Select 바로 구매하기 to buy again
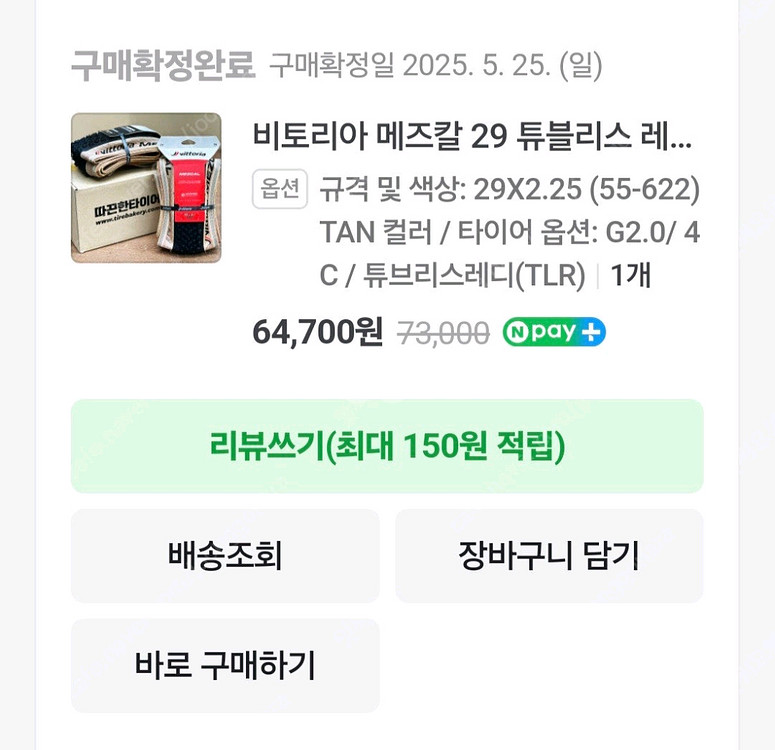 click(x=225, y=665)
